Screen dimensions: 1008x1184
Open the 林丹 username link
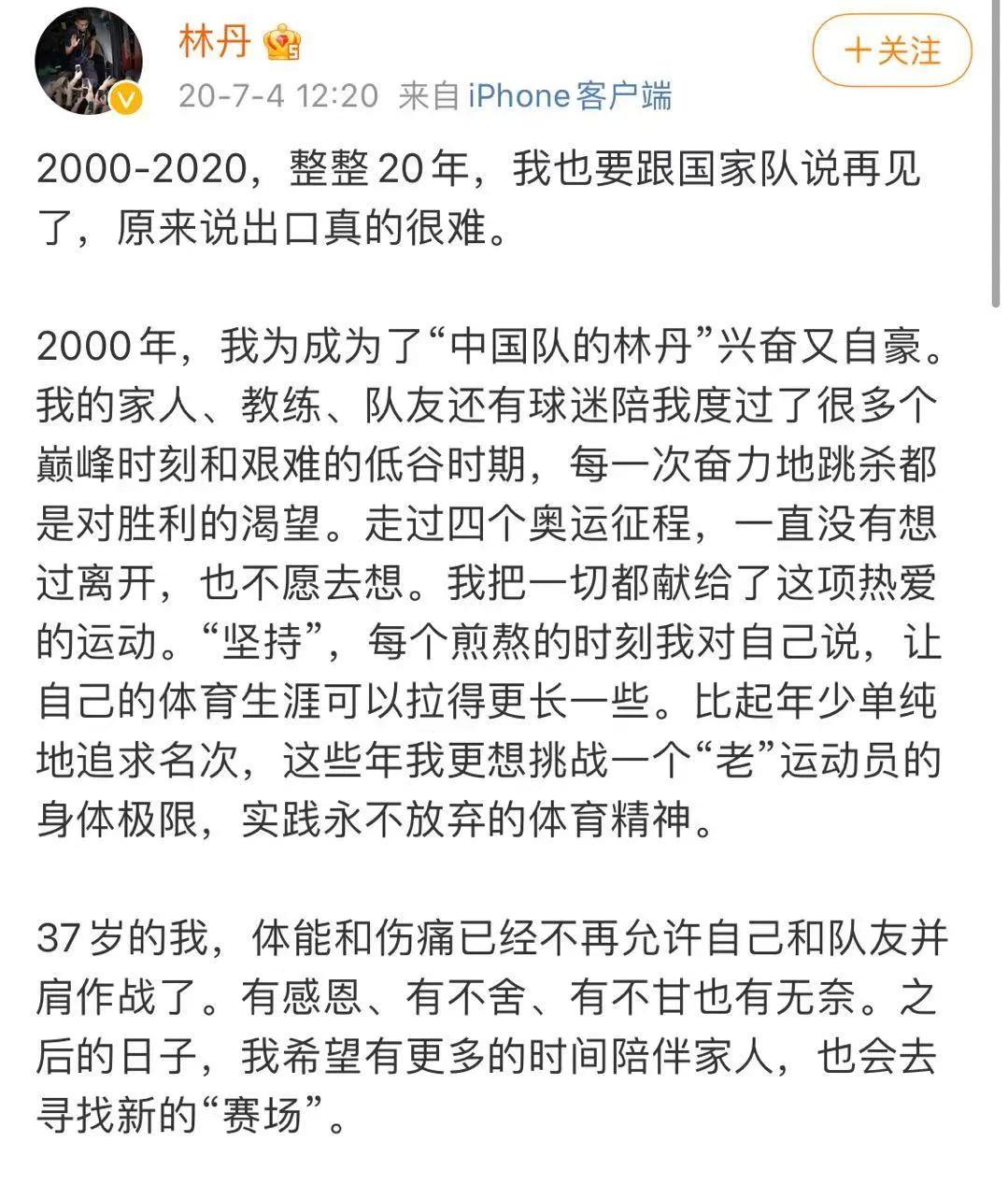[214, 41]
